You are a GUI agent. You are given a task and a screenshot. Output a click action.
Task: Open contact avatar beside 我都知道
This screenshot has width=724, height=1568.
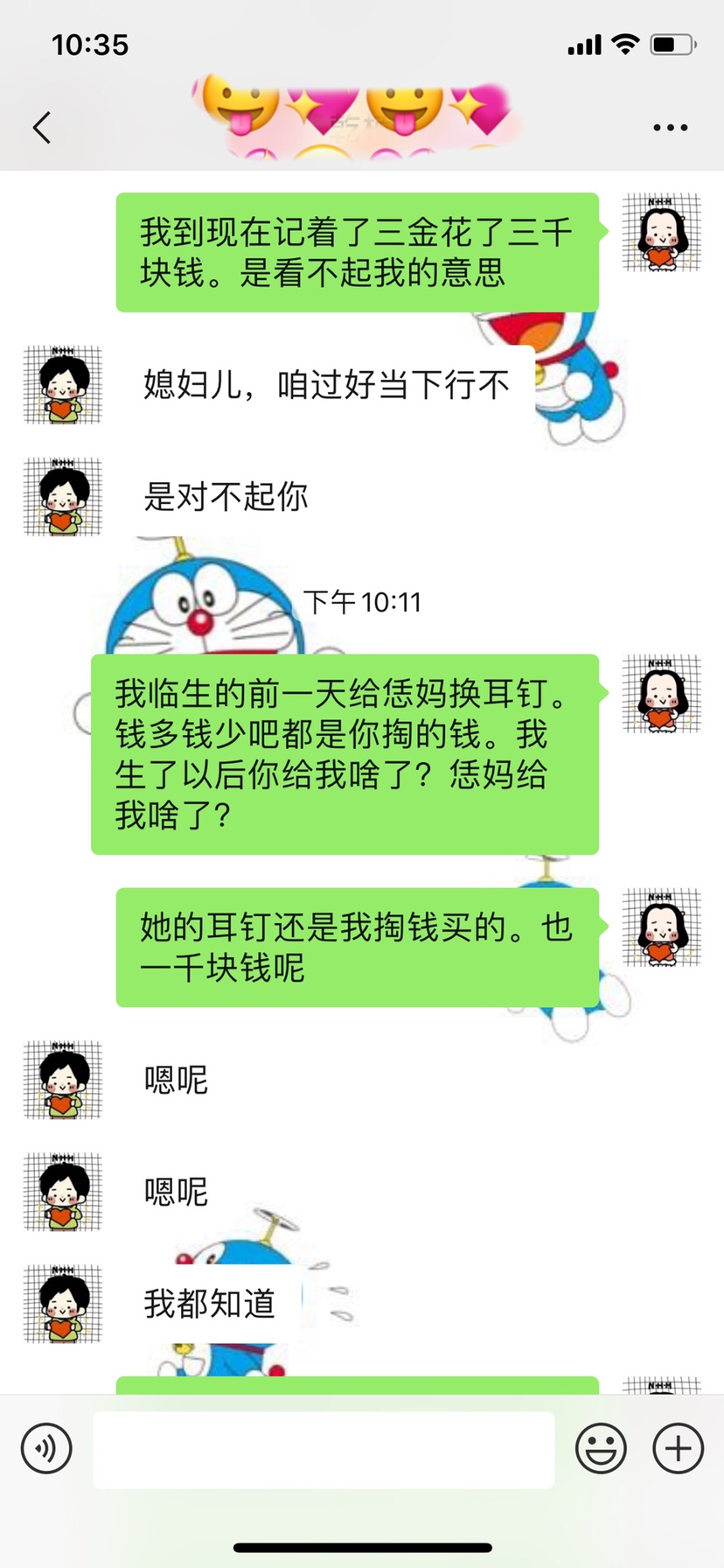click(x=62, y=1304)
